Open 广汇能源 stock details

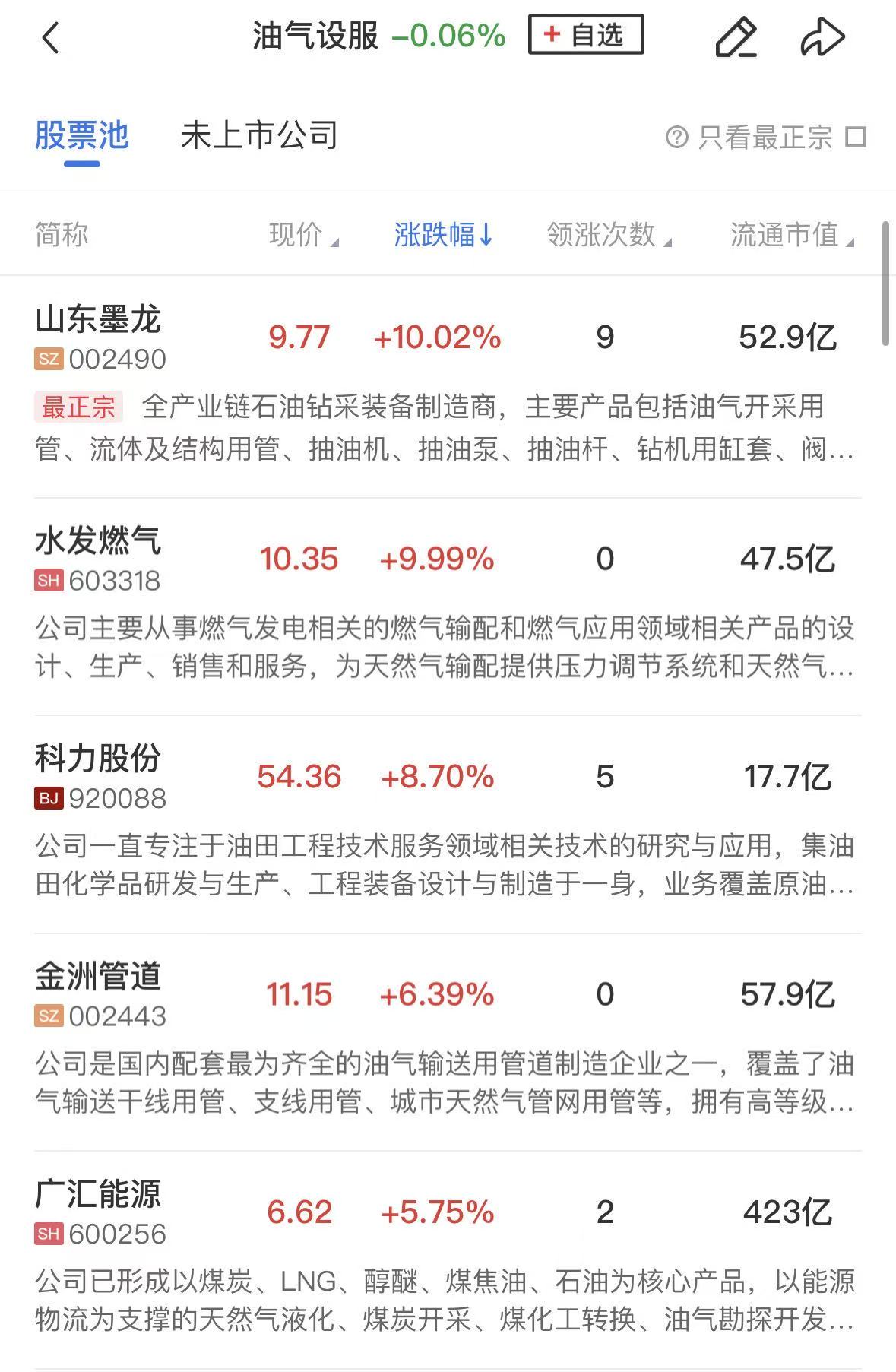point(99,1194)
